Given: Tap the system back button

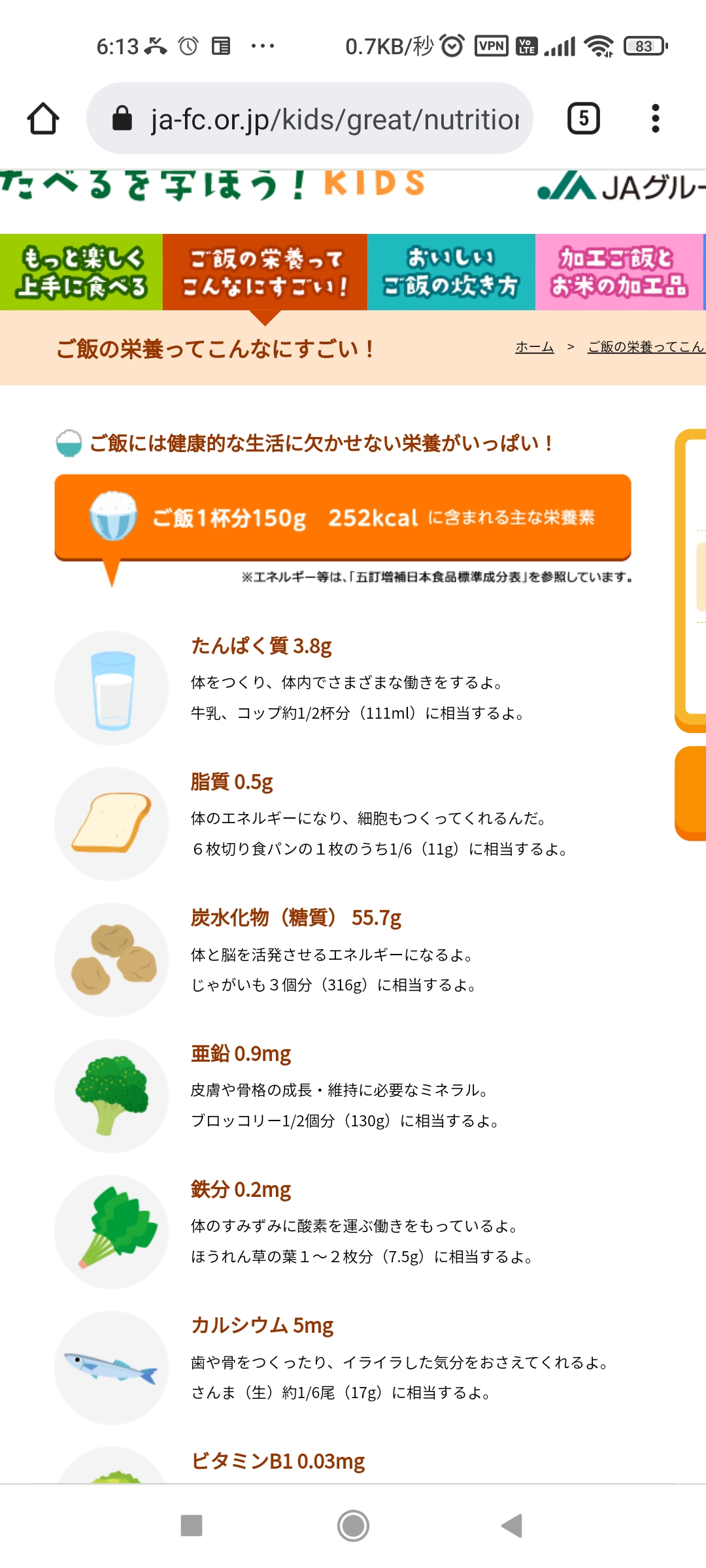Looking at the screenshot, I should point(512,1526).
